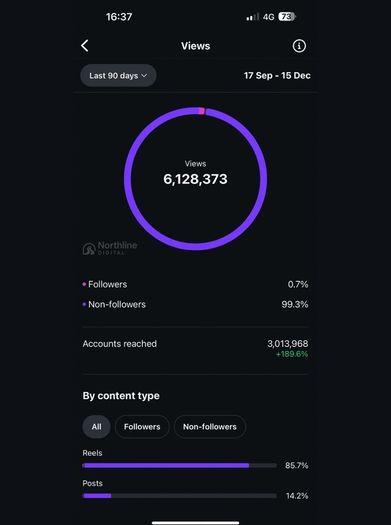Viewport: 391px width, 525px height.
Task: Select the All content type chip
Action: [96, 427]
